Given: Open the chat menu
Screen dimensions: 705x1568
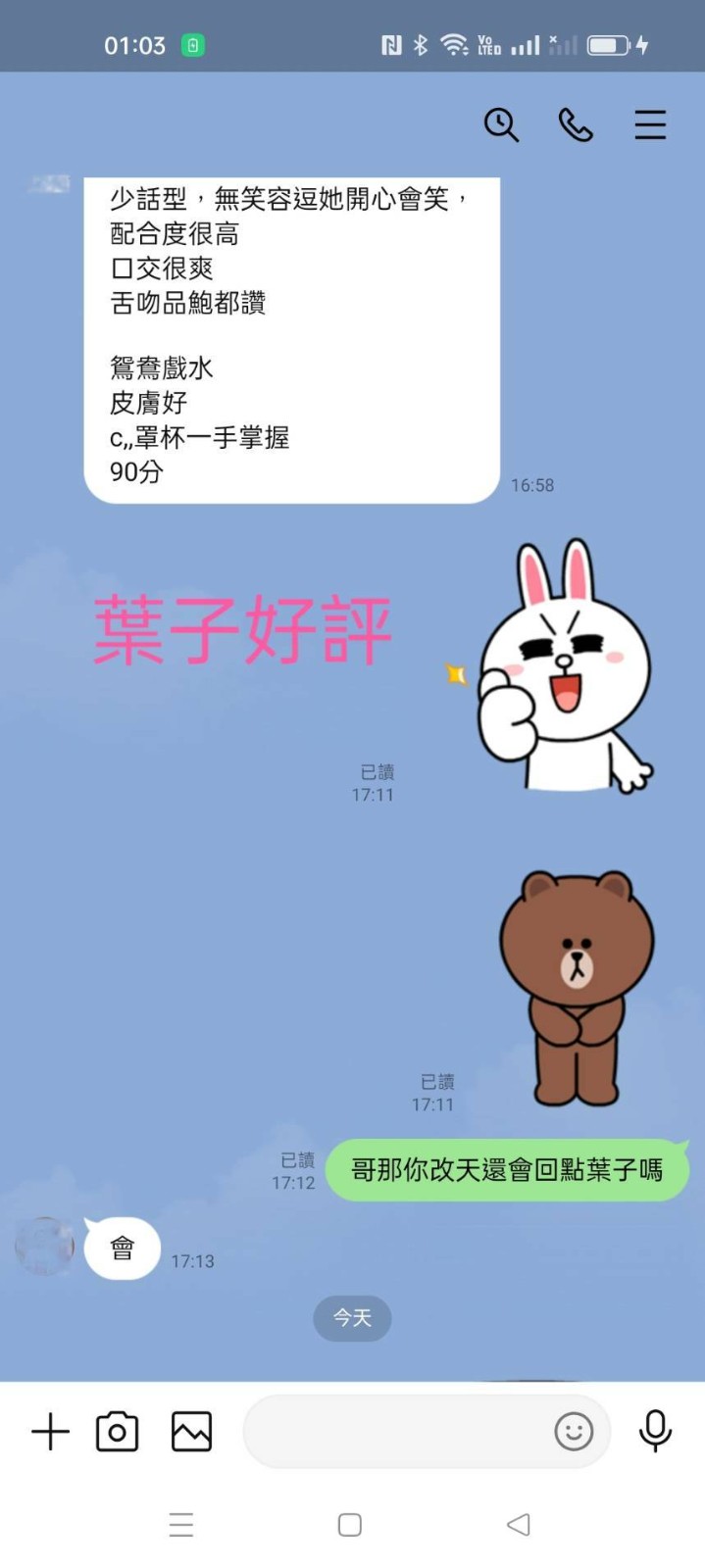Looking at the screenshot, I should click(x=650, y=125).
